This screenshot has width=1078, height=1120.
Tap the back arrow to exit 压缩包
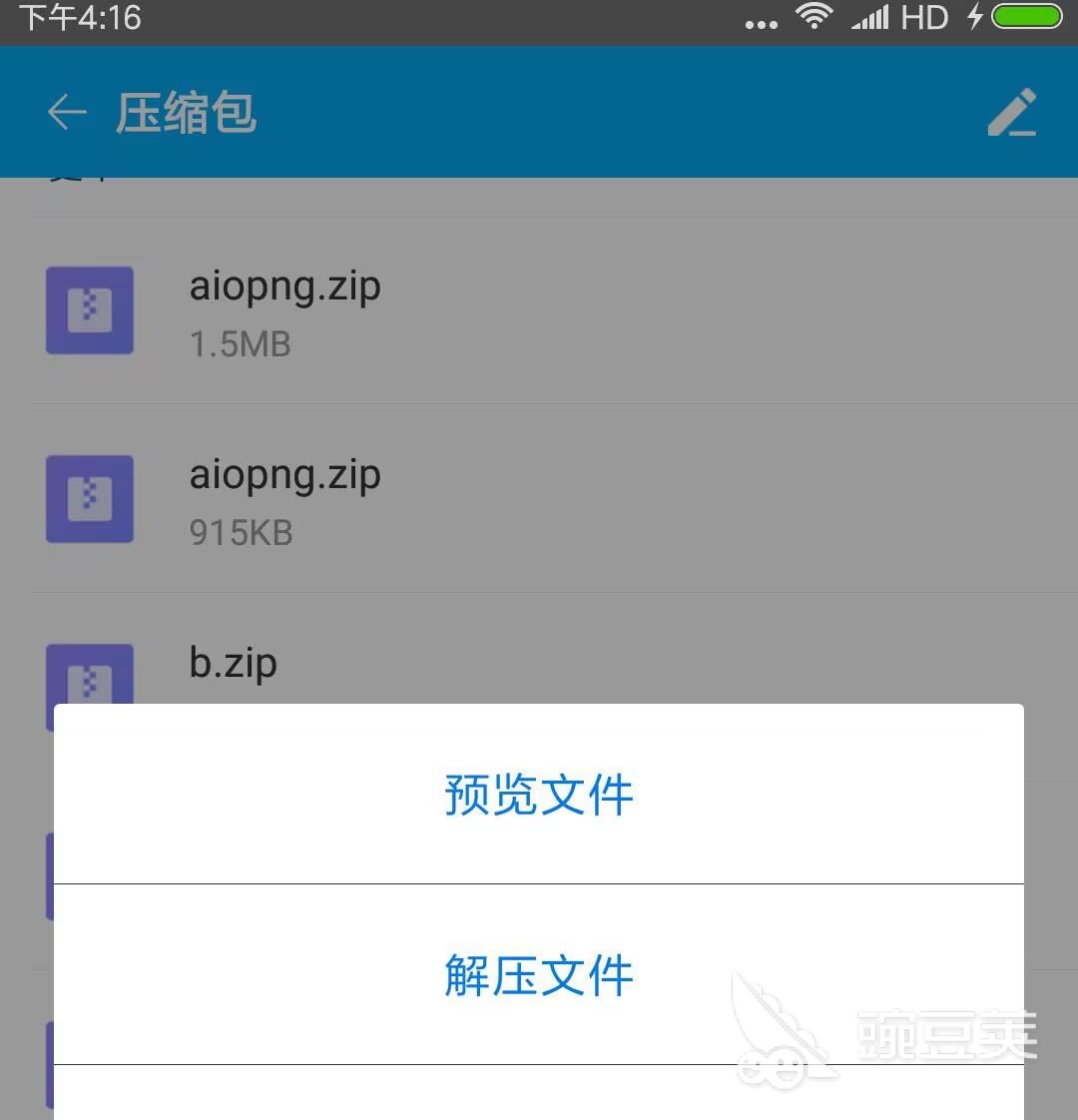tap(66, 112)
